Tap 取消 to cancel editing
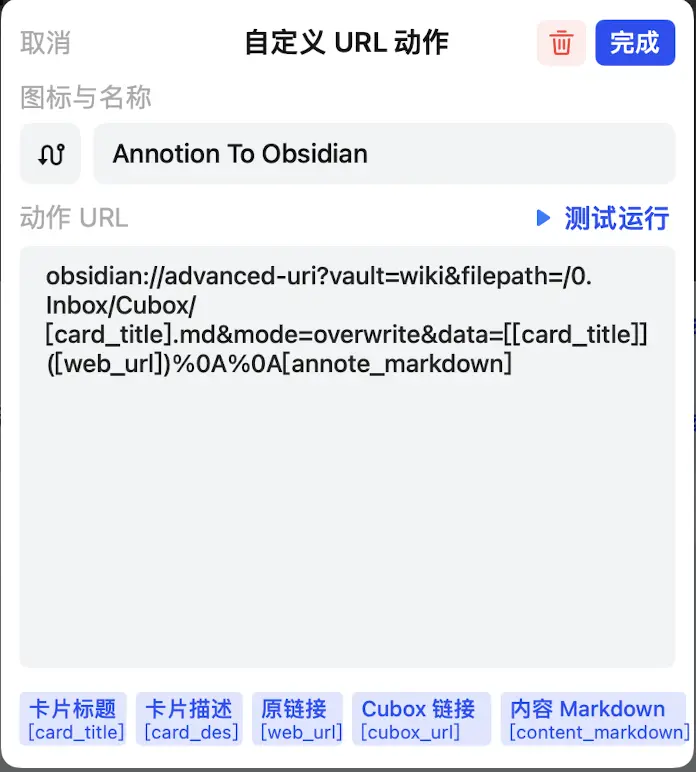 click(x=46, y=43)
